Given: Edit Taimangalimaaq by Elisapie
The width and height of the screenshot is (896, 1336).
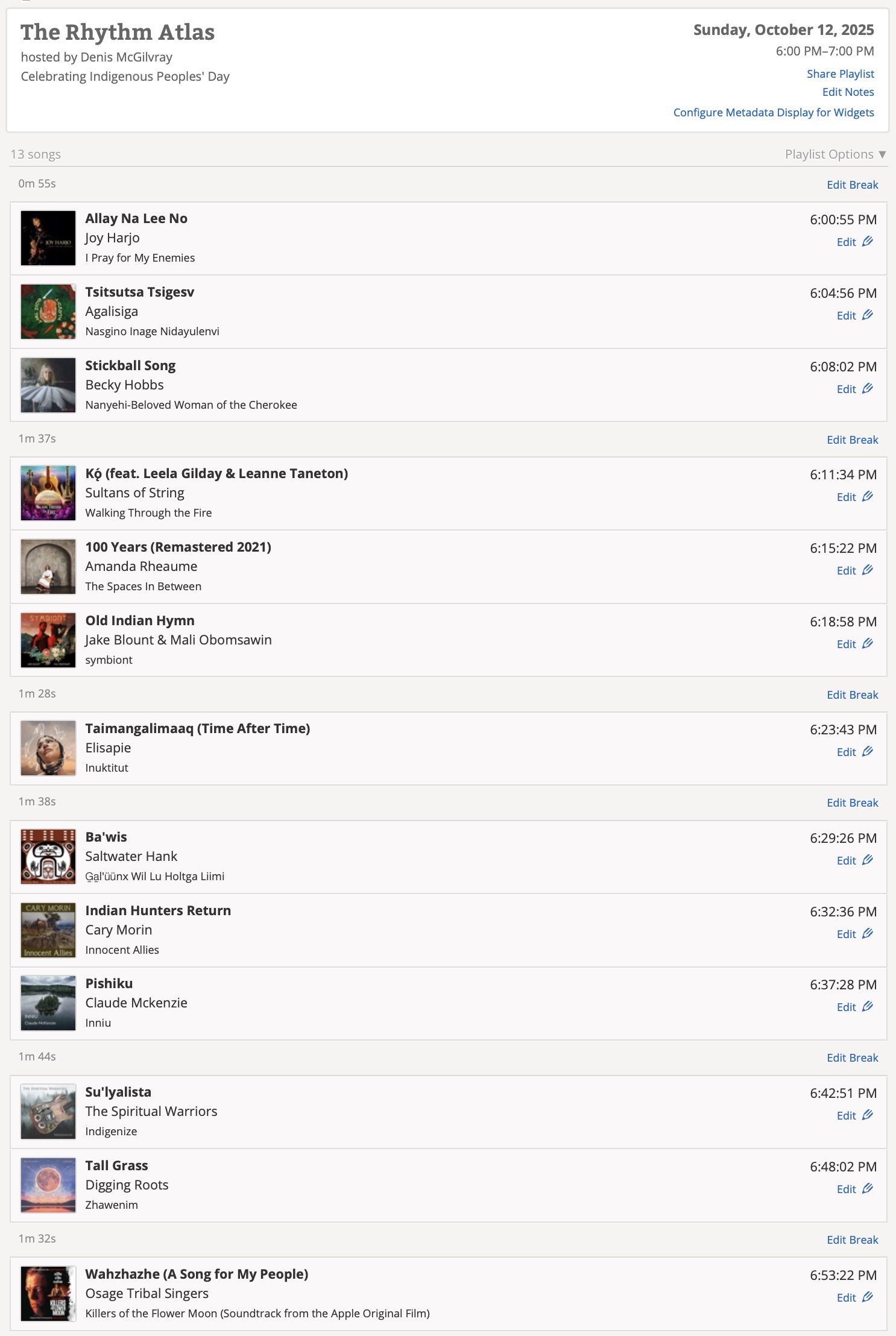Looking at the screenshot, I should pos(854,752).
